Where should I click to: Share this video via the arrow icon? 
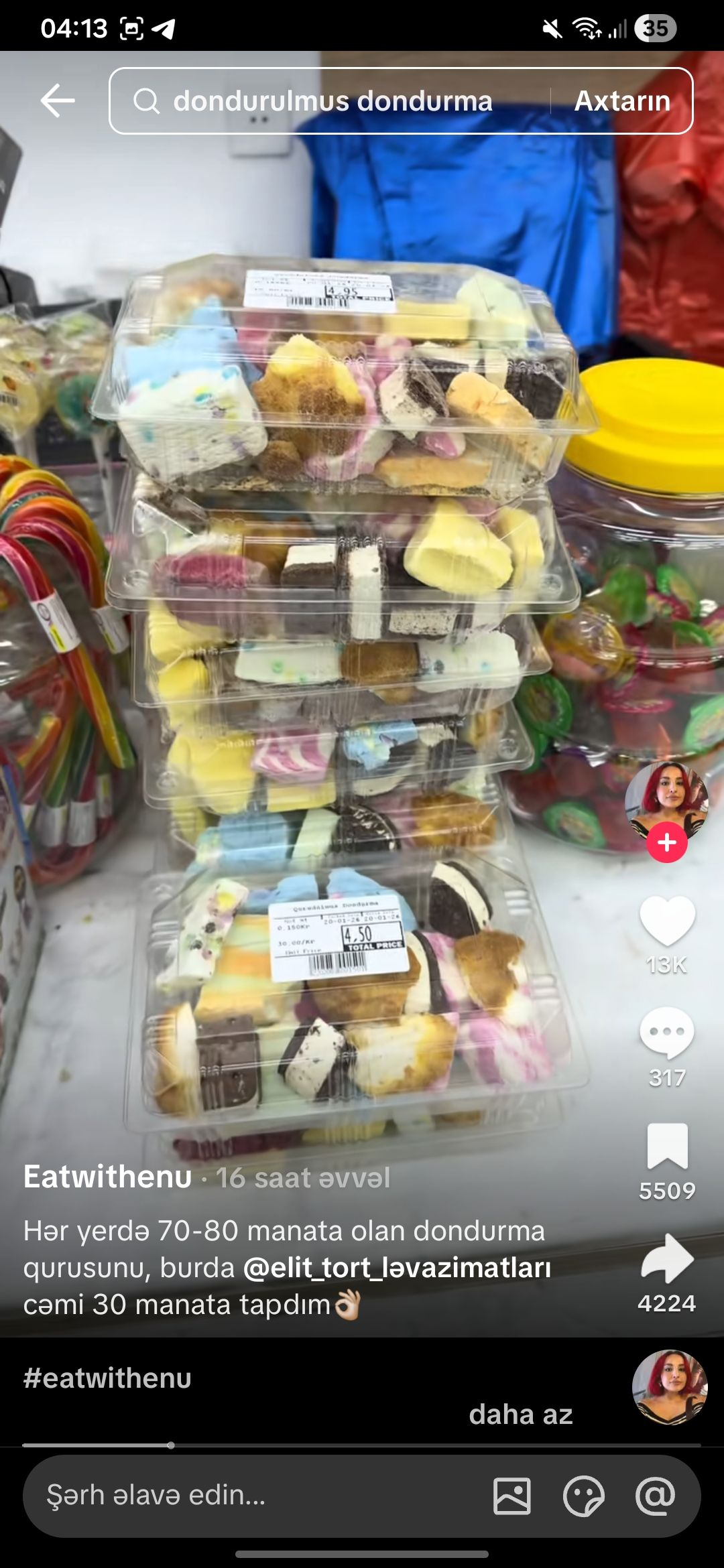pyautogui.click(x=667, y=1258)
